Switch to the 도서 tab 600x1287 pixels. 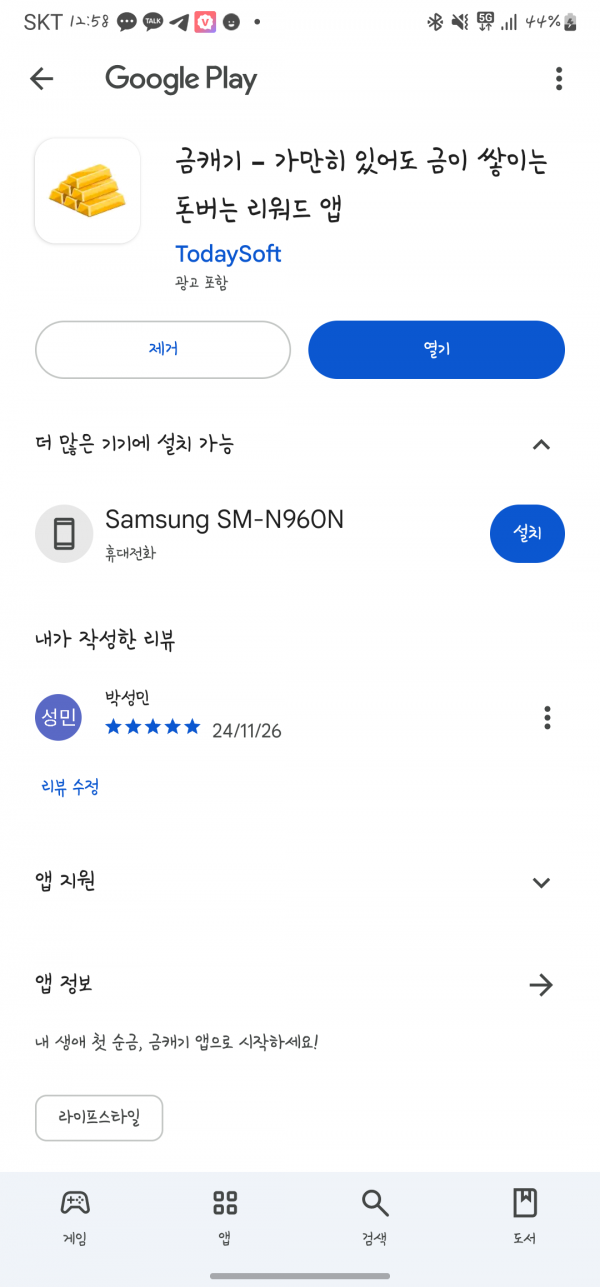point(525,1217)
